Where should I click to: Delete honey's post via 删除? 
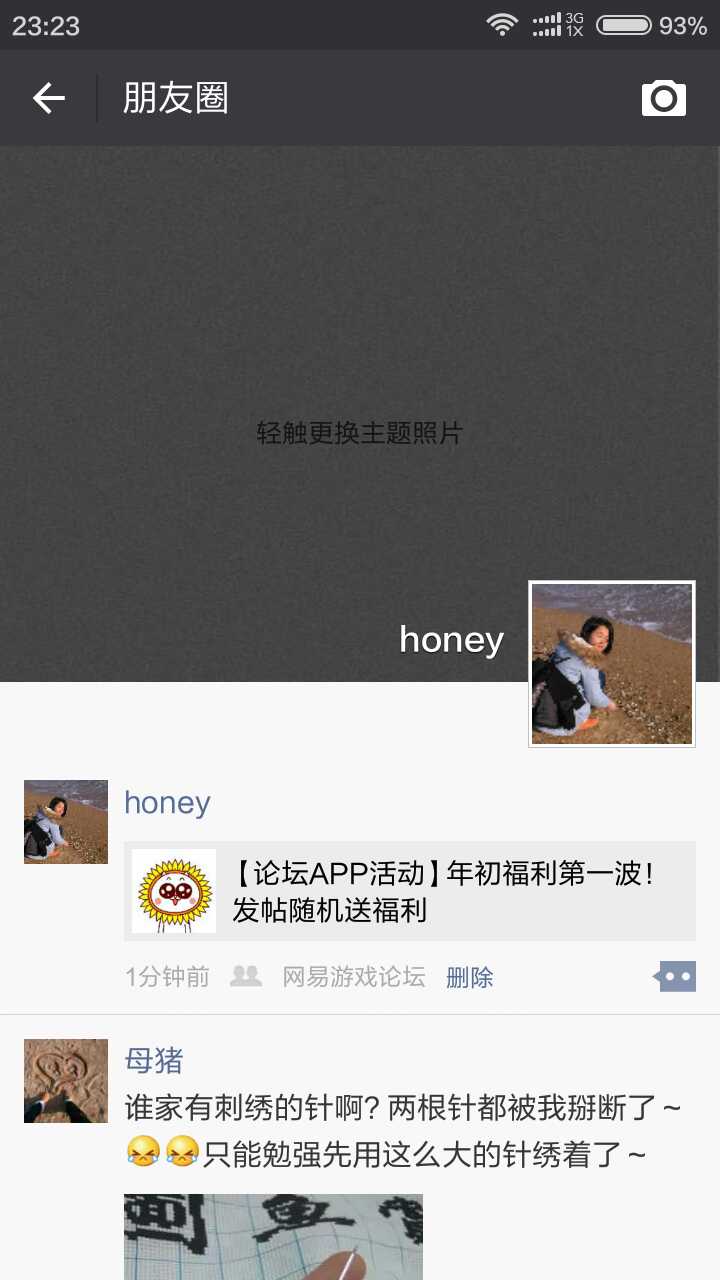pos(469,977)
